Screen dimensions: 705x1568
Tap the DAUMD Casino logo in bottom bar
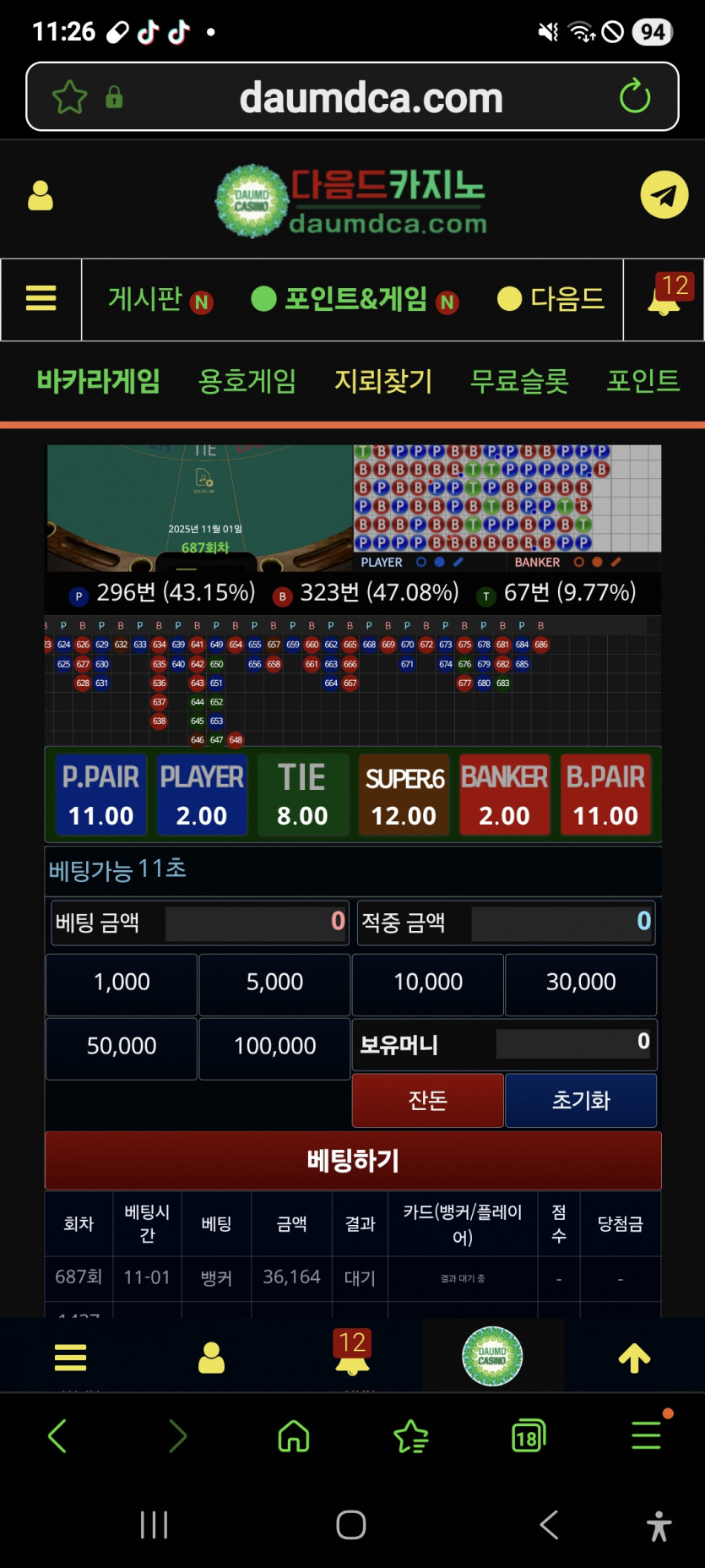(x=494, y=1355)
